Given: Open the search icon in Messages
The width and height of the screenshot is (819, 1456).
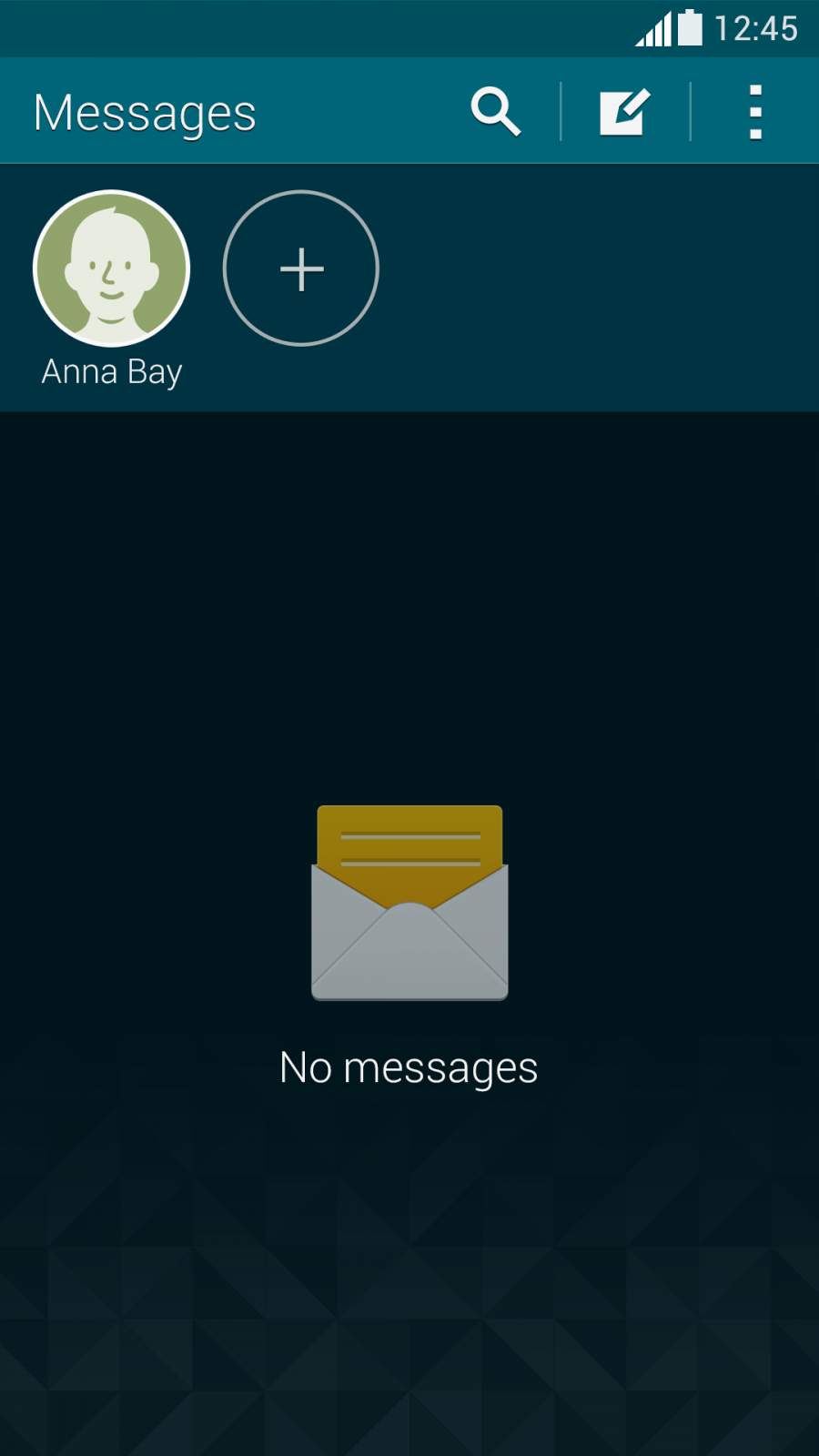Looking at the screenshot, I should 496,112.
